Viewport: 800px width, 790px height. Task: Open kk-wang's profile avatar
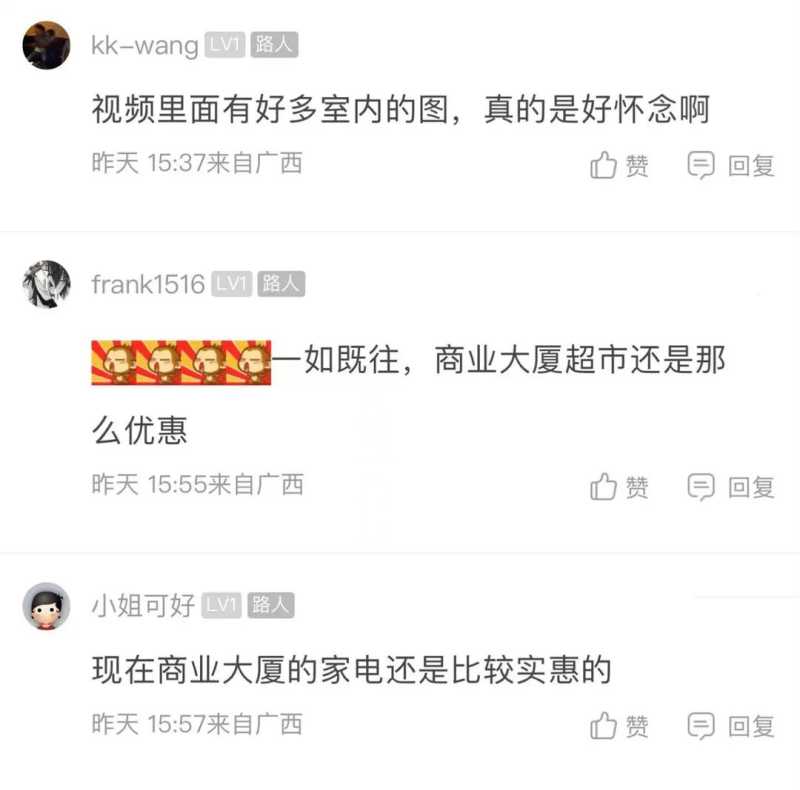coord(46,45)
